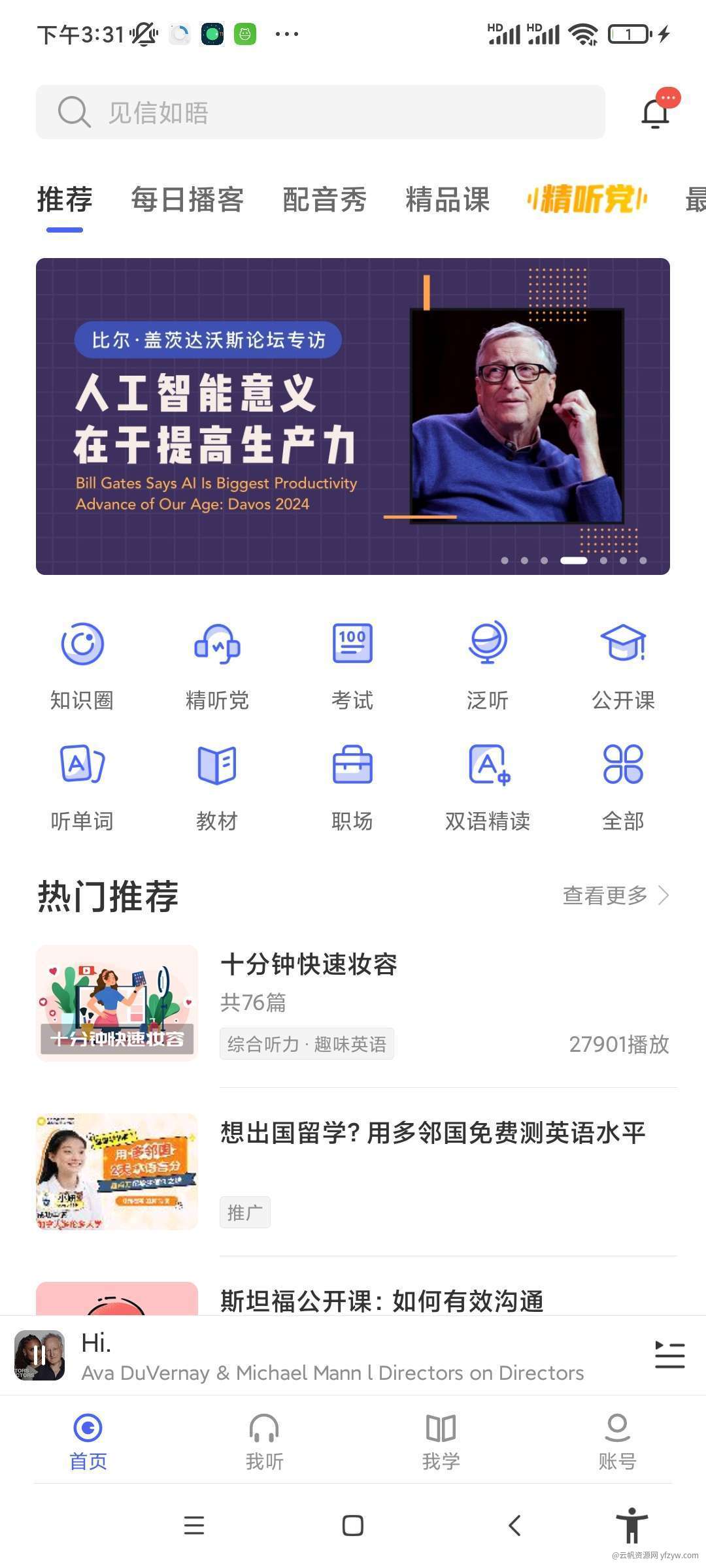Open the 想出国留学 promotion item

[353, 1171]
